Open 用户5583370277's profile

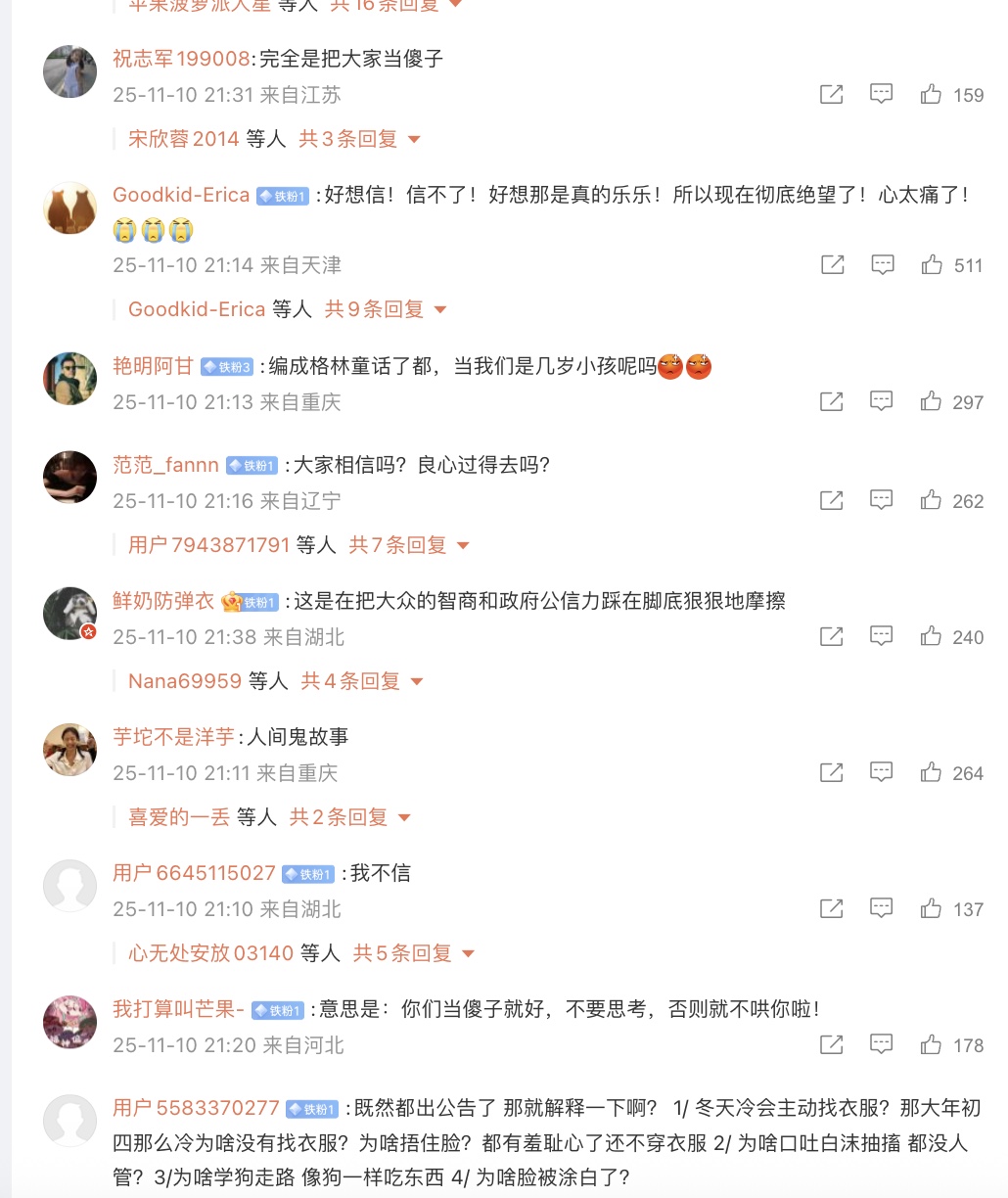point(196,1108)
